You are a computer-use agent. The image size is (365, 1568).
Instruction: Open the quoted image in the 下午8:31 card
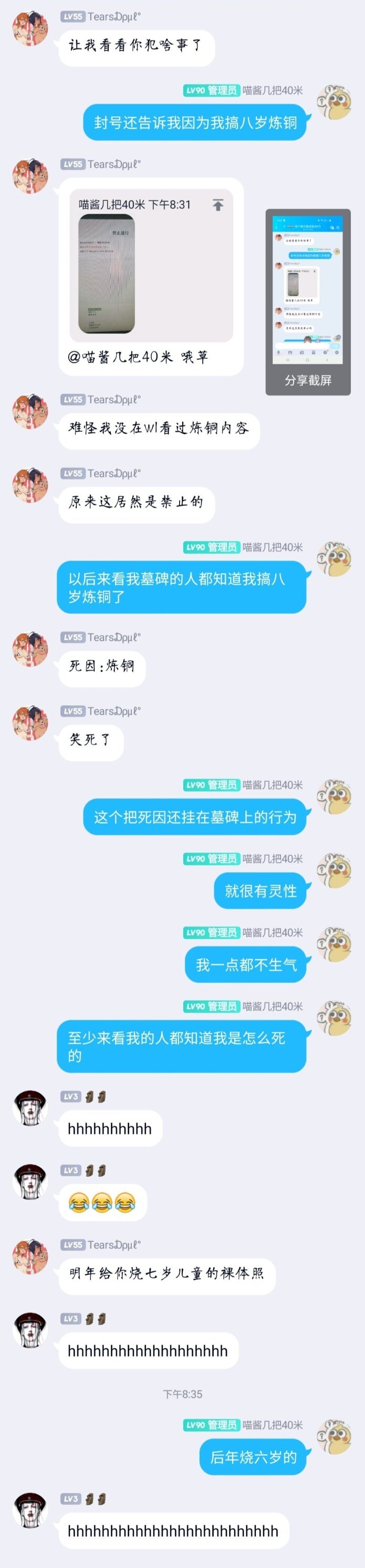[107, 274]
